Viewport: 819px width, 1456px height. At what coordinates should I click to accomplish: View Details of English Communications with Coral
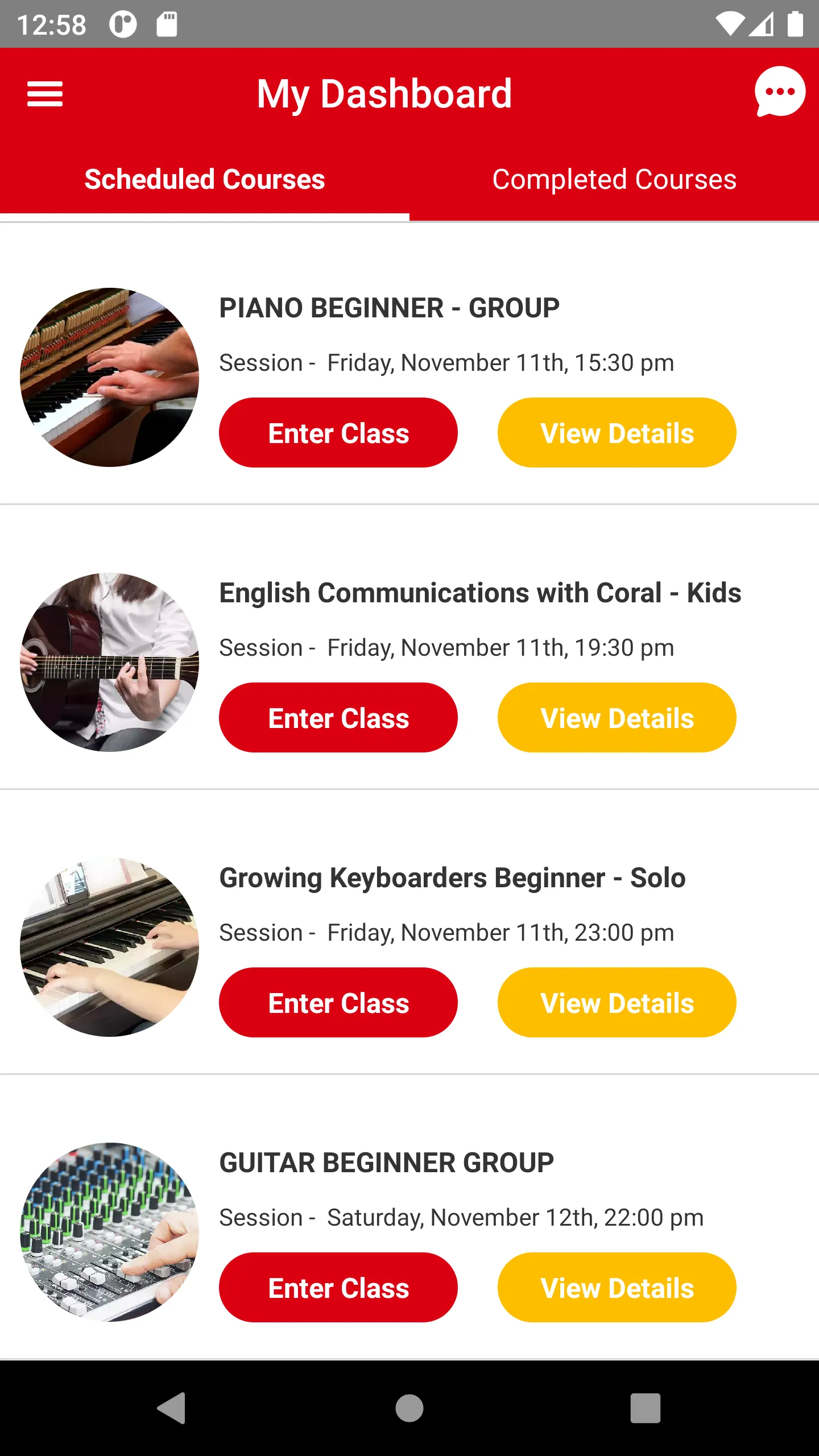pyautogui.click(x=617, y=718)
